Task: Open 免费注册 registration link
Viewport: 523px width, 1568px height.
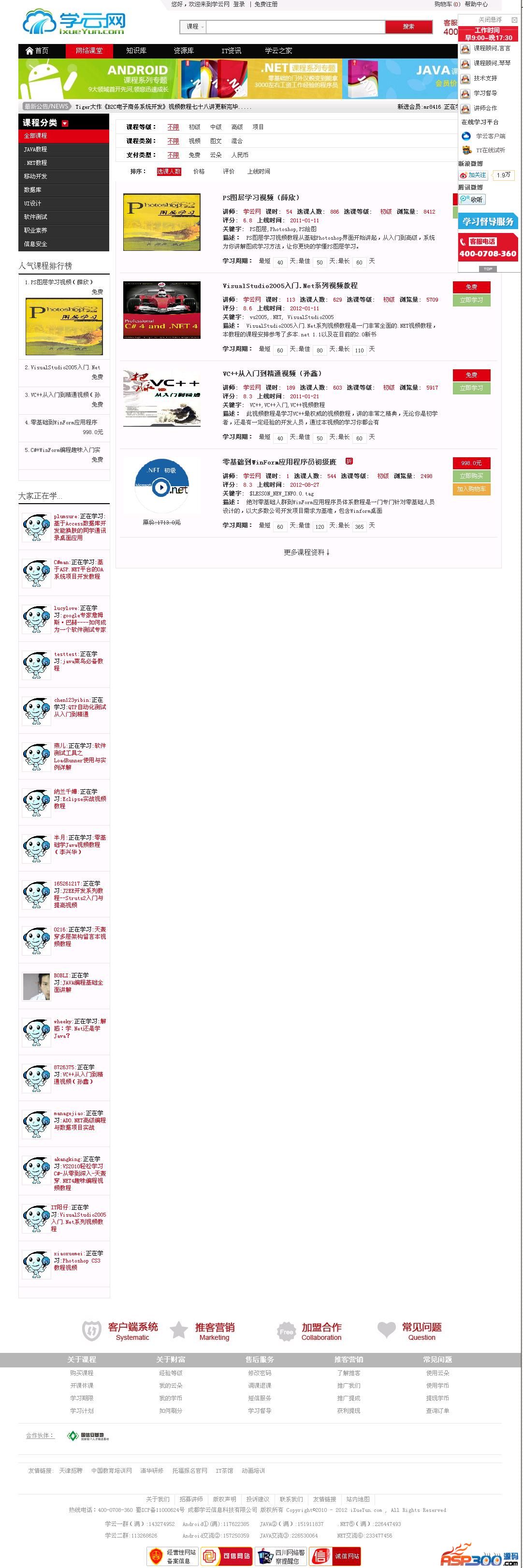Action: point(266,4)
